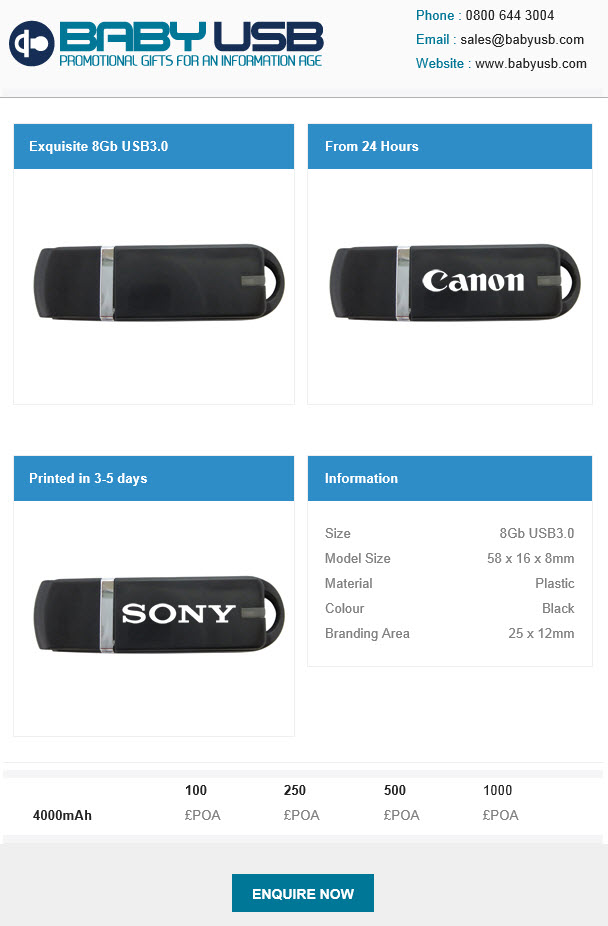Call the 0800 644 3004 phone number
This screenshot has width=608, height=926.
tap(509, 16)
